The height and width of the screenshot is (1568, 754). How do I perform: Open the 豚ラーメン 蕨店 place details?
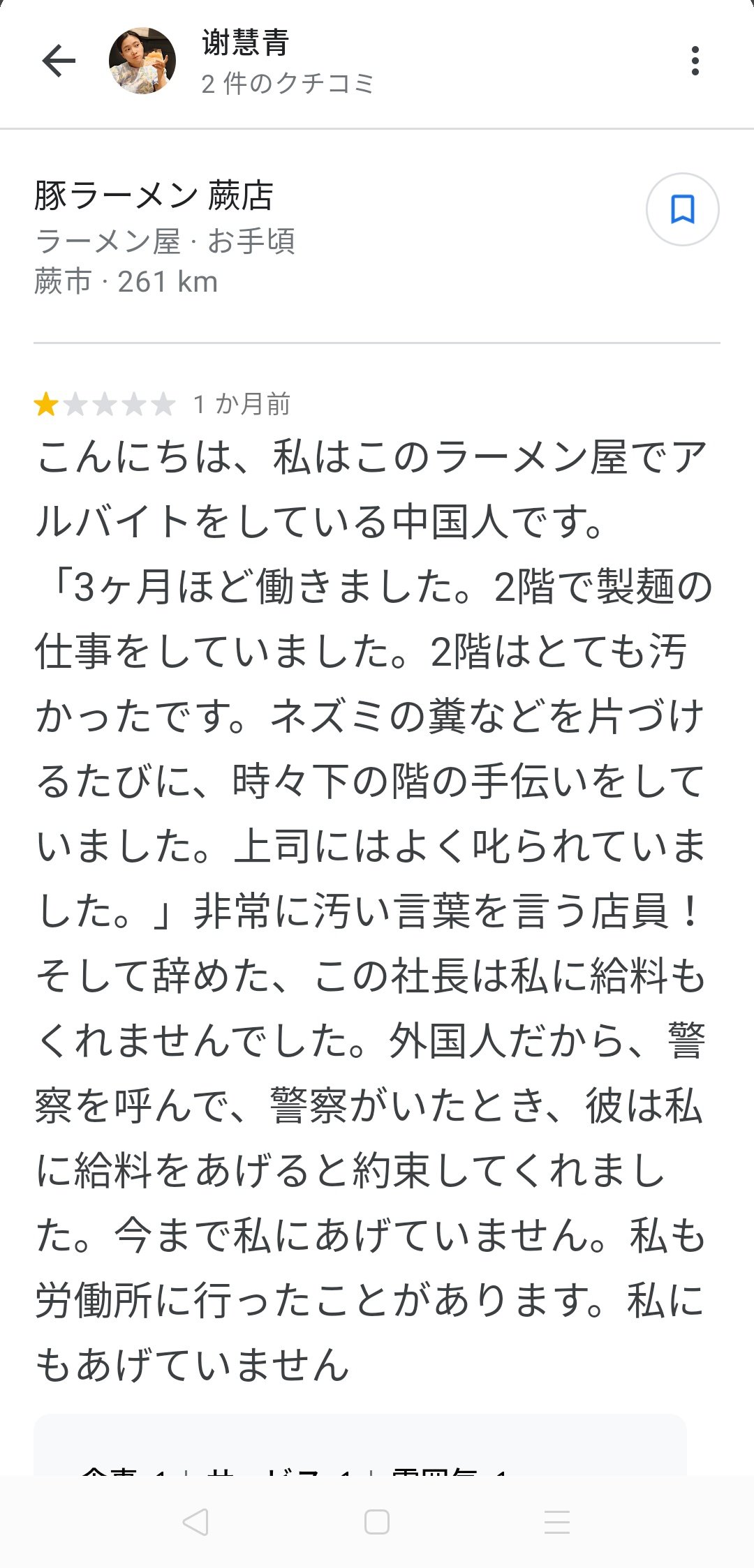154,196
